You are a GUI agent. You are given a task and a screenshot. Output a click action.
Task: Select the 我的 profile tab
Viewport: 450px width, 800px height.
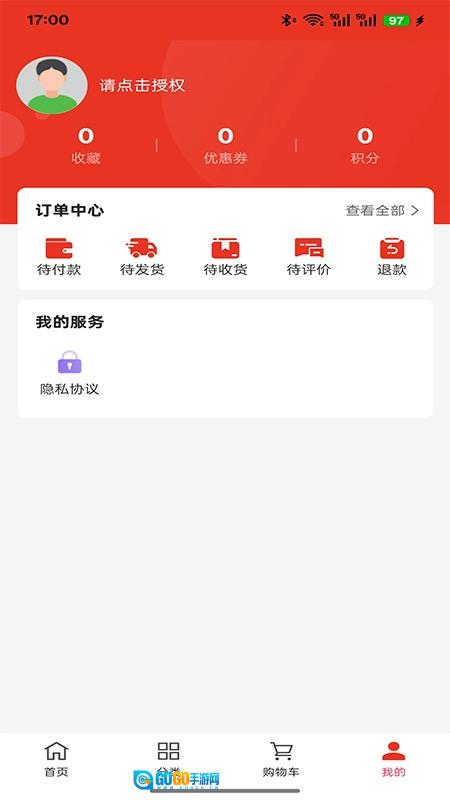[393, 759]
